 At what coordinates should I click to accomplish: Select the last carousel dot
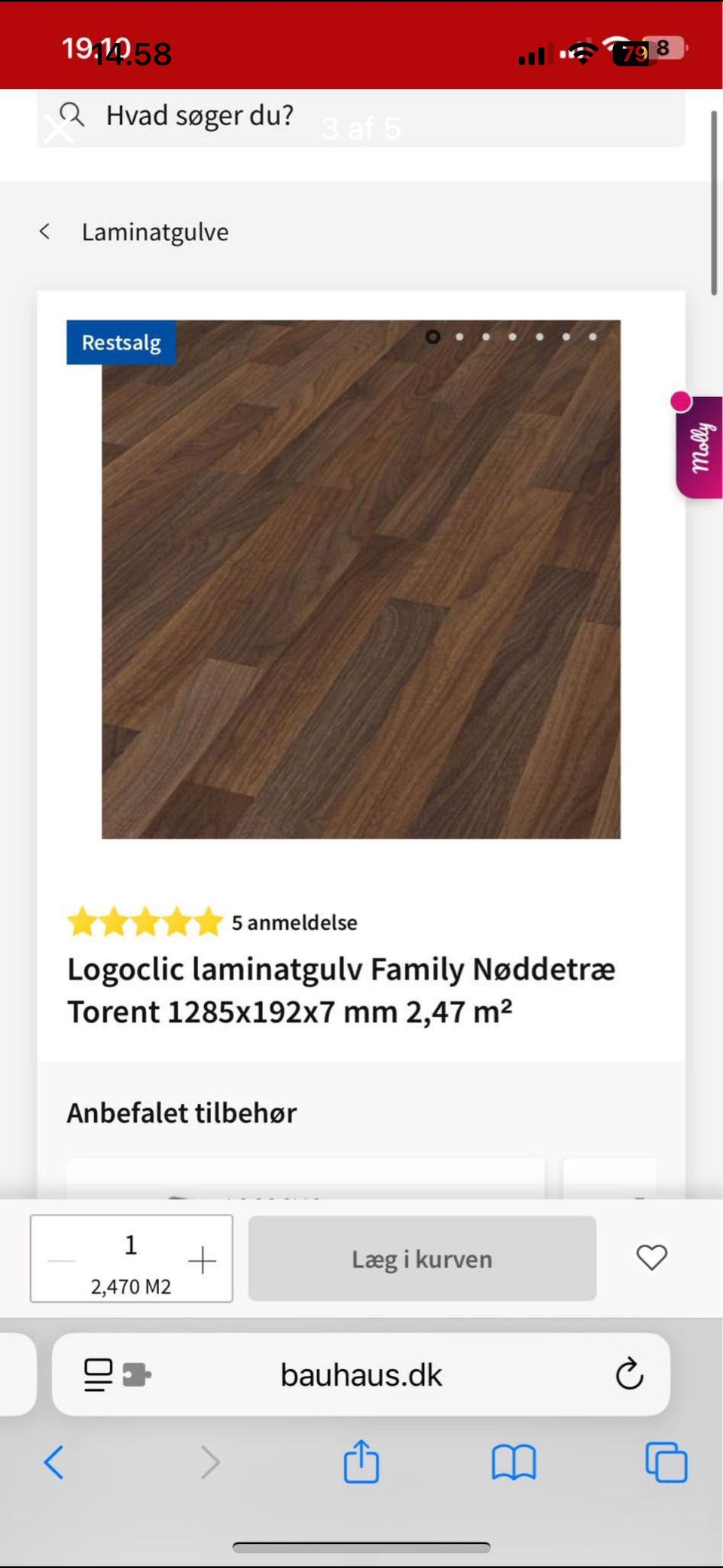(593, 337)
